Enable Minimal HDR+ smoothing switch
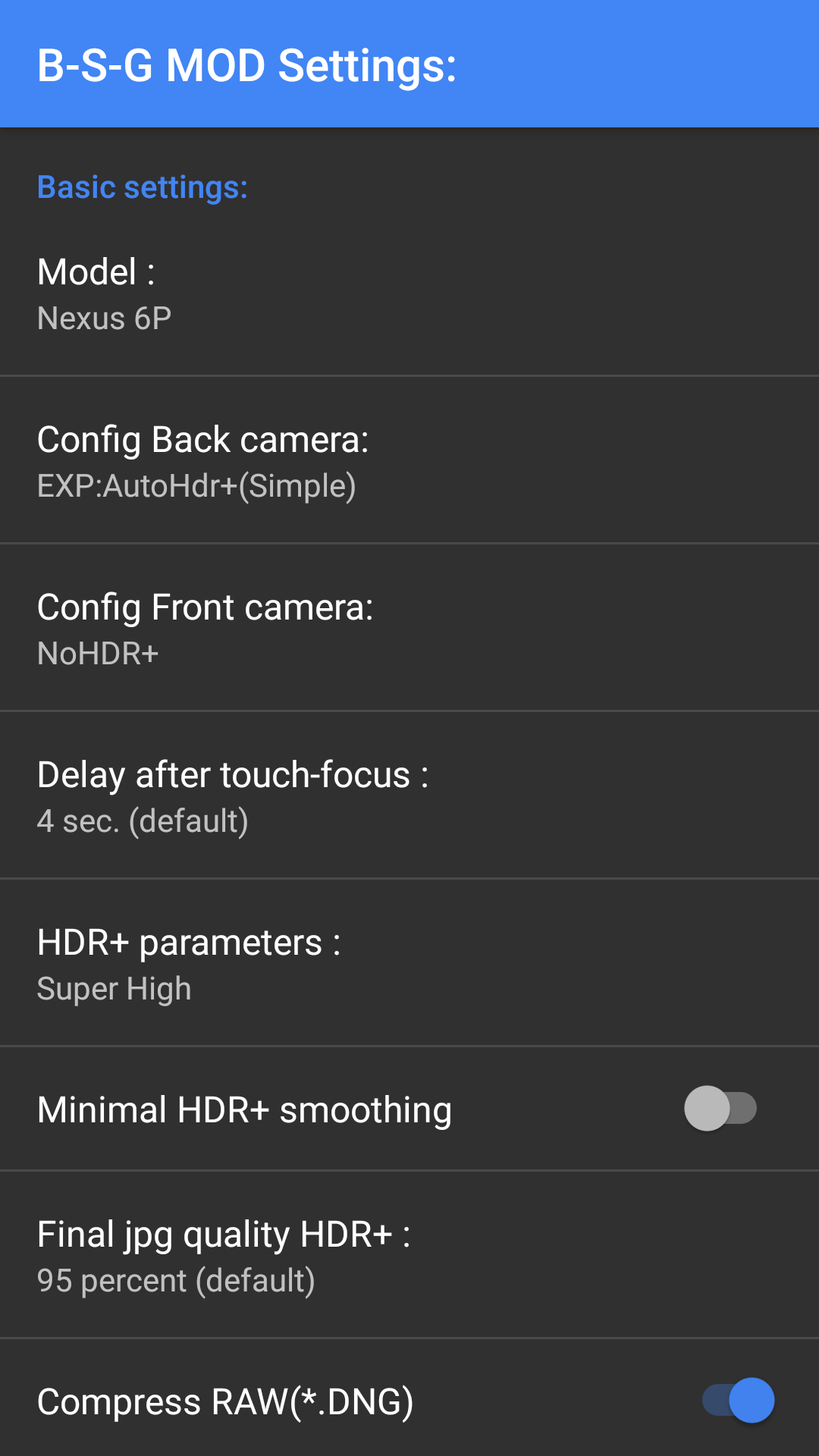819x1456 pixels. 720,1109
